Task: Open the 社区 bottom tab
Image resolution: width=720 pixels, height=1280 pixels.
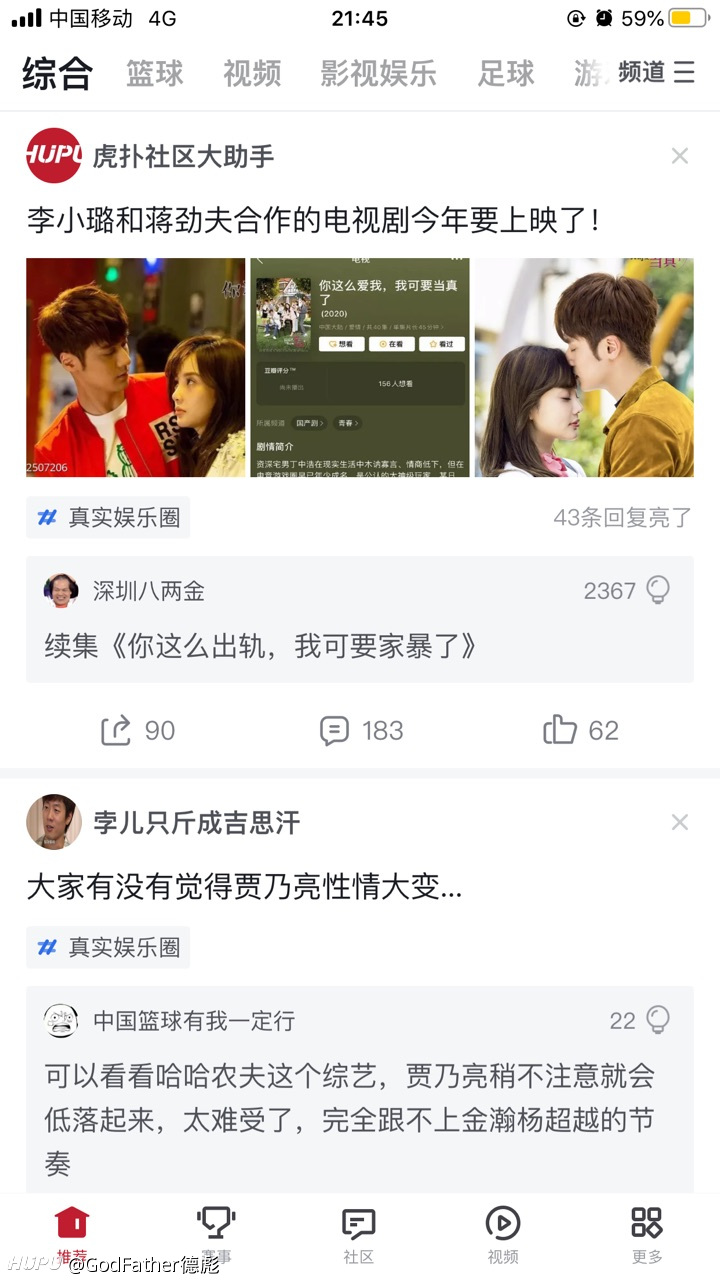Action: point(359,1235)
